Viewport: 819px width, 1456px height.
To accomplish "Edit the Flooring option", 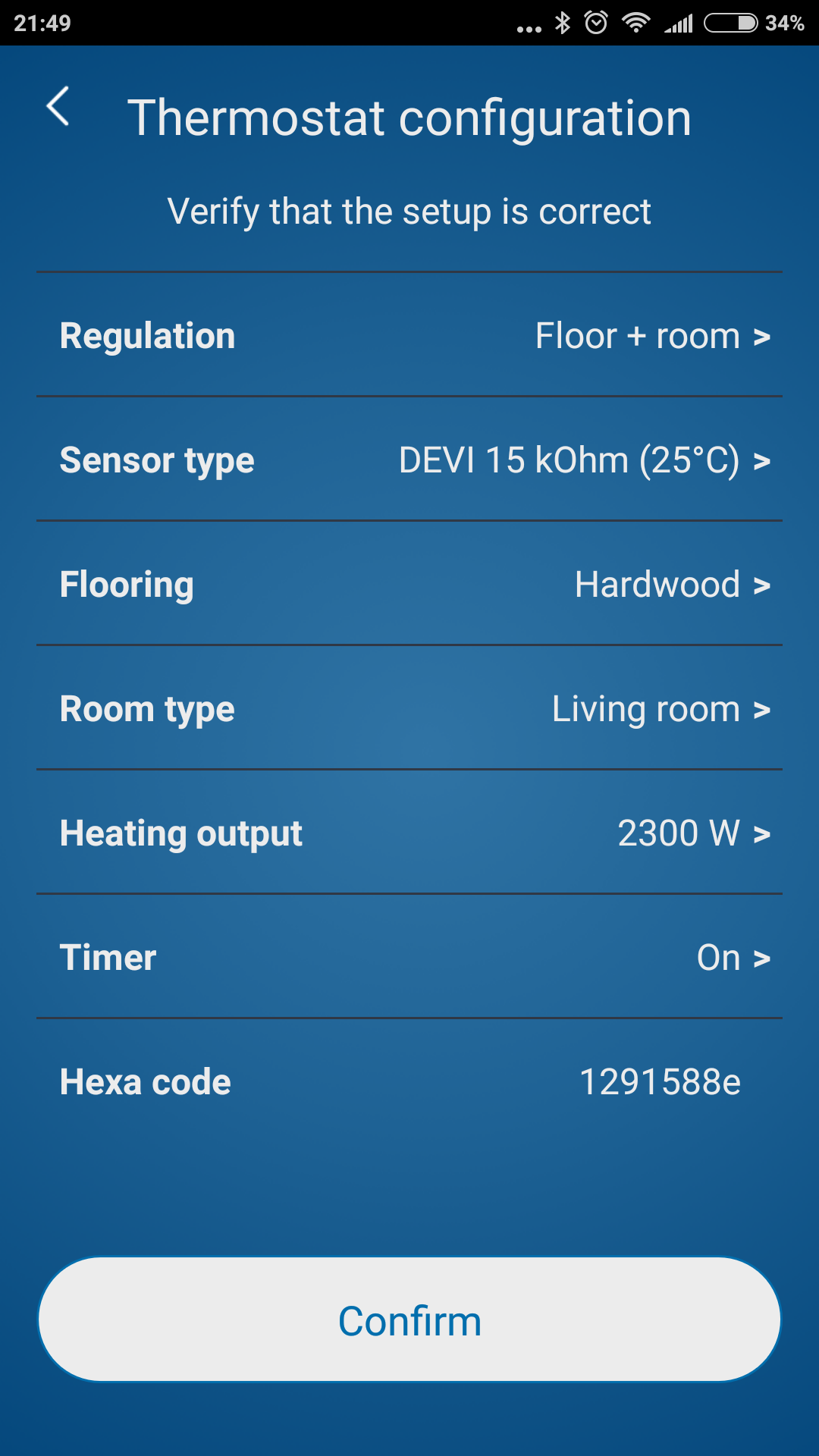I will [x=409, y=584].
